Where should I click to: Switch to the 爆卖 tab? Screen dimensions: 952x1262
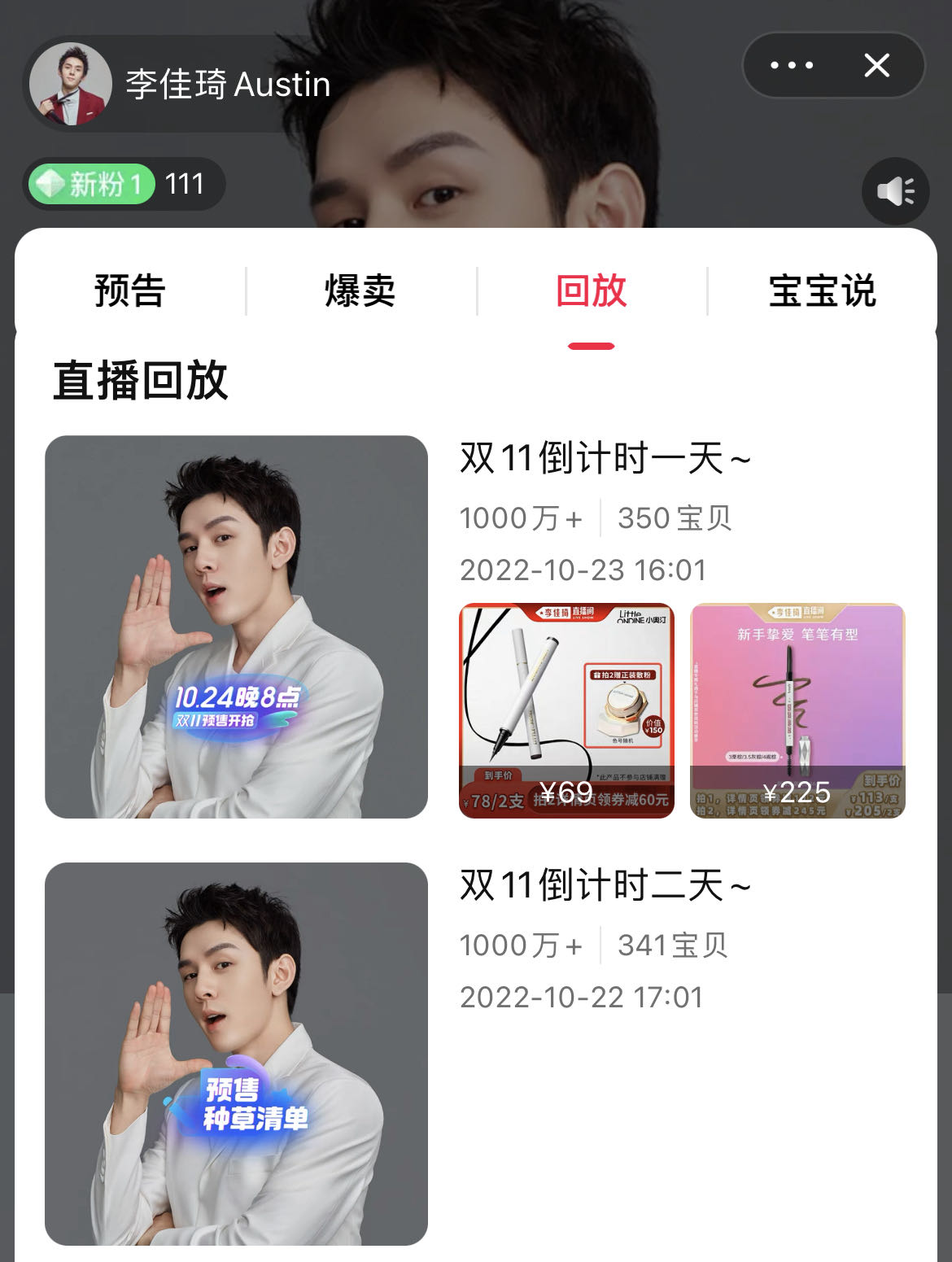tap(359, 292)
